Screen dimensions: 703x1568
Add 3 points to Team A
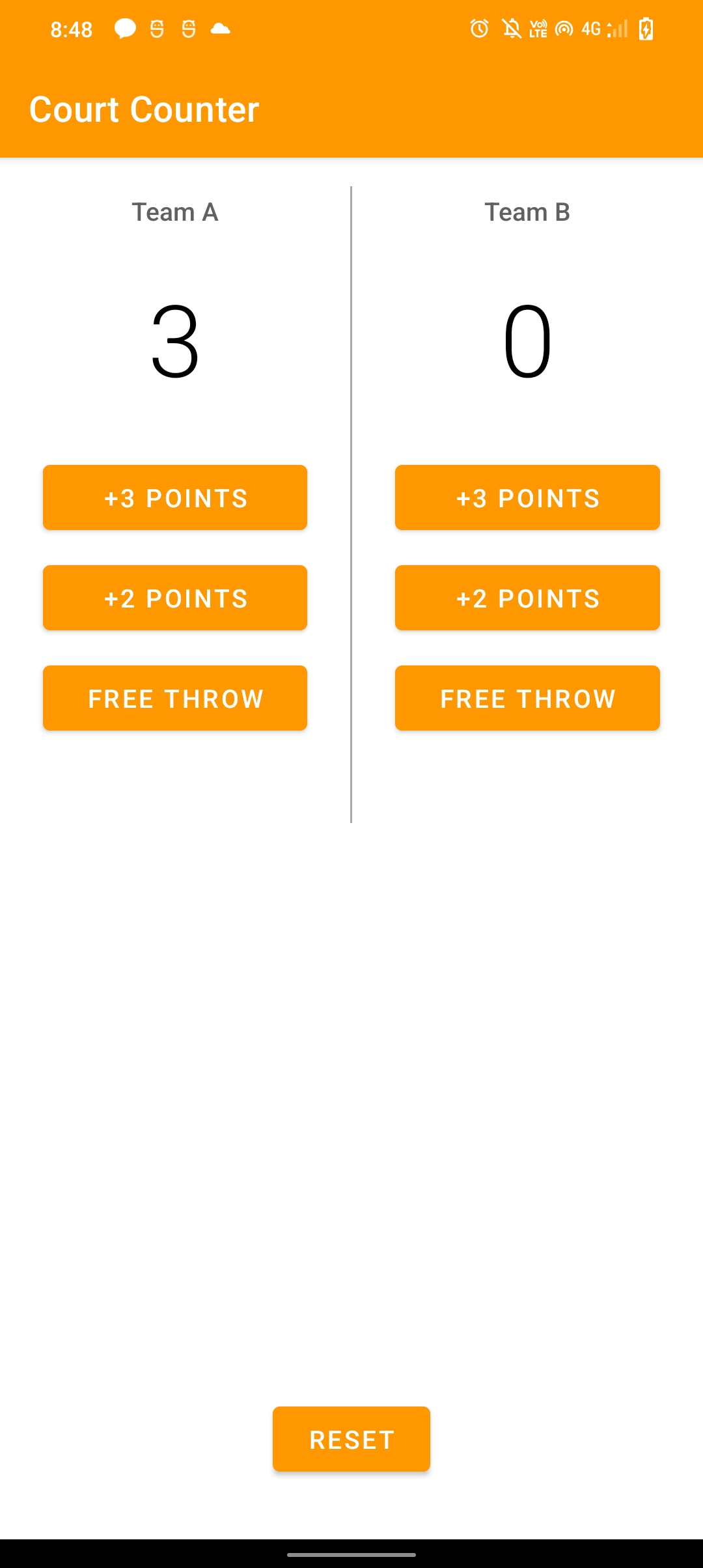click(174, 497)
